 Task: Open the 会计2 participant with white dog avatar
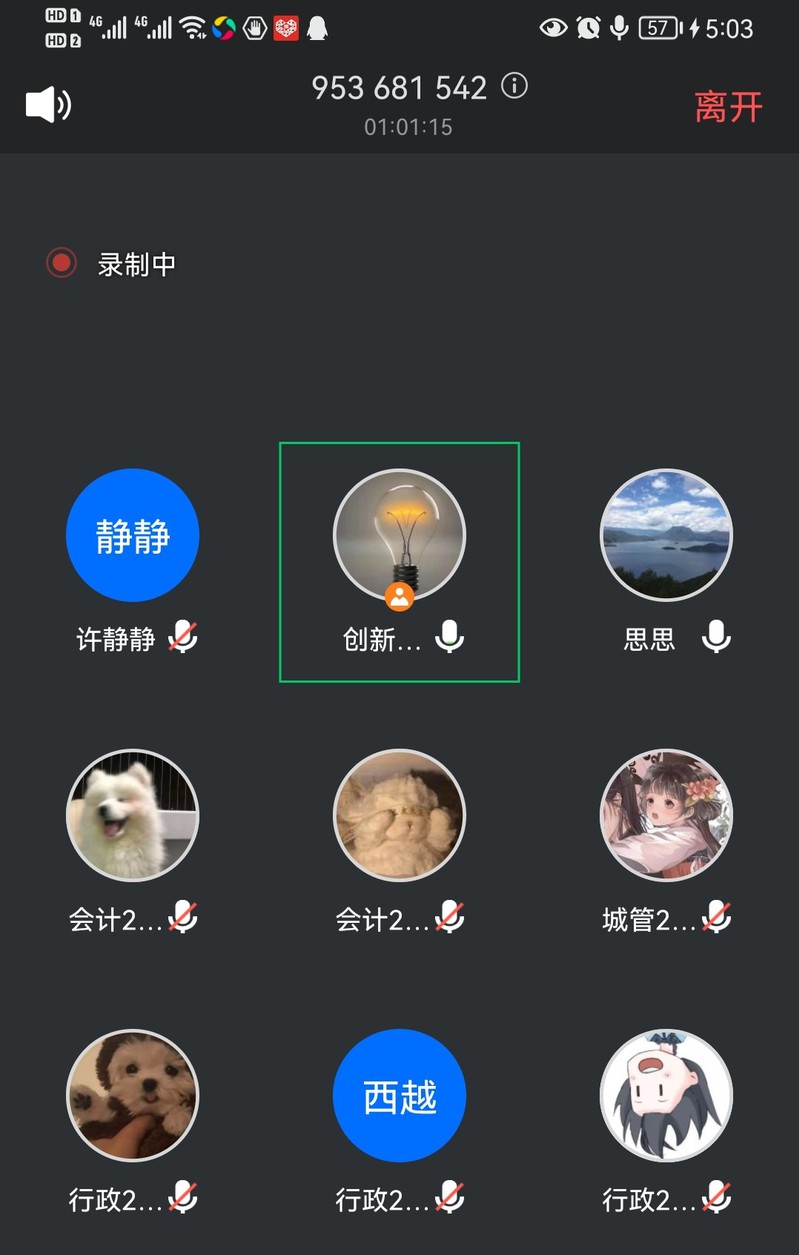133,815
